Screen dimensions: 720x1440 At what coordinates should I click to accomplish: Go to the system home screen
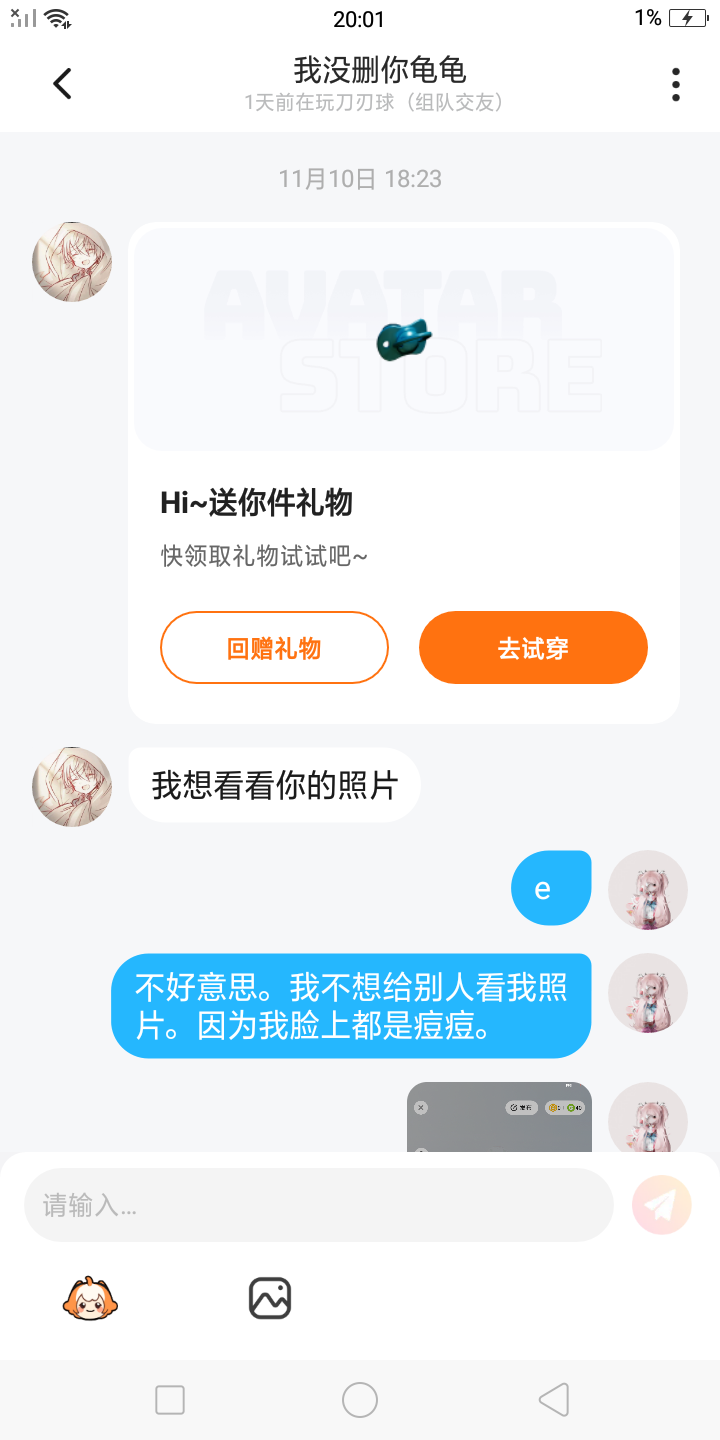[360, 1400]
